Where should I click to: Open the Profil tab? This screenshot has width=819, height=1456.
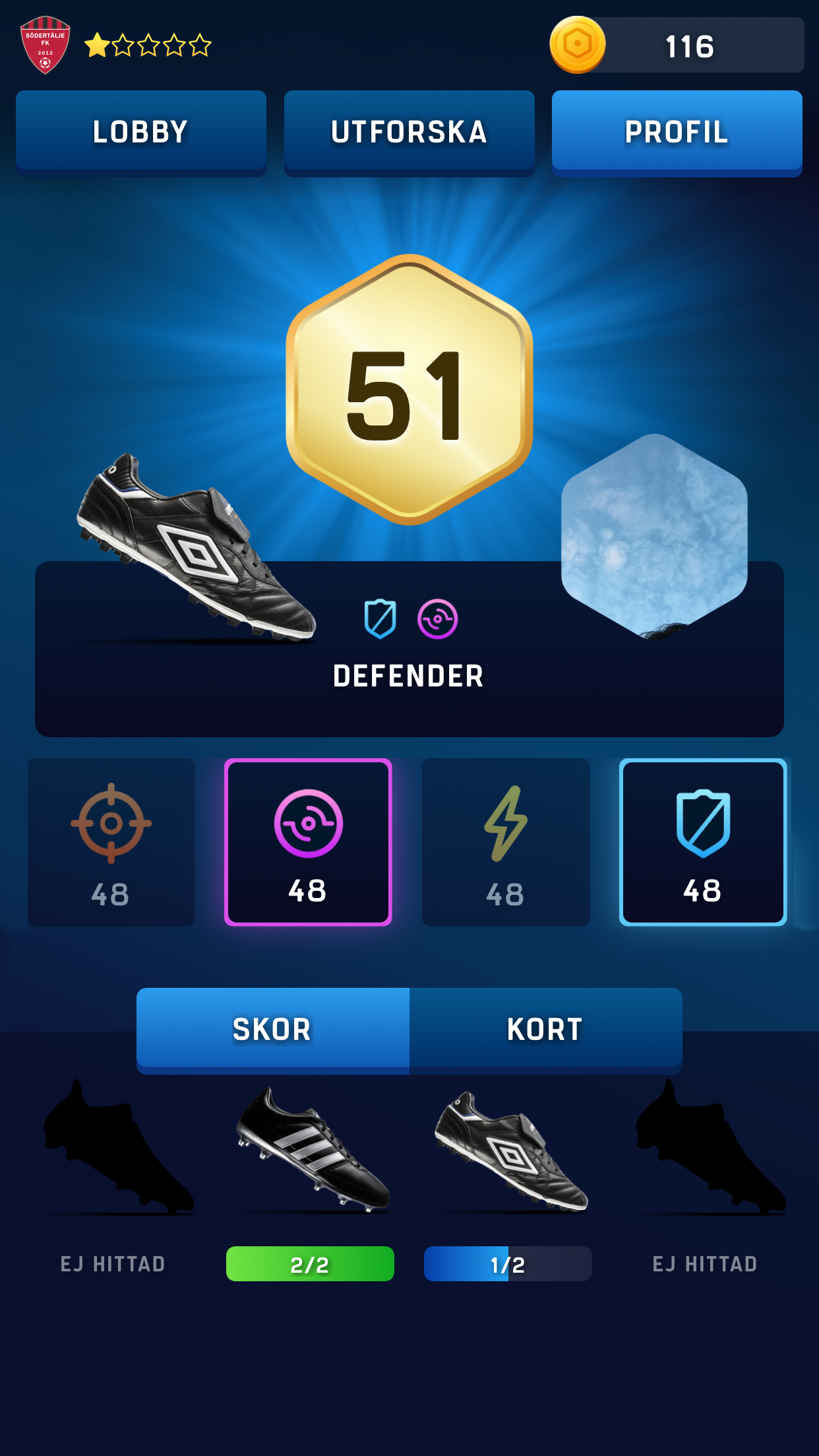point(677,133)
